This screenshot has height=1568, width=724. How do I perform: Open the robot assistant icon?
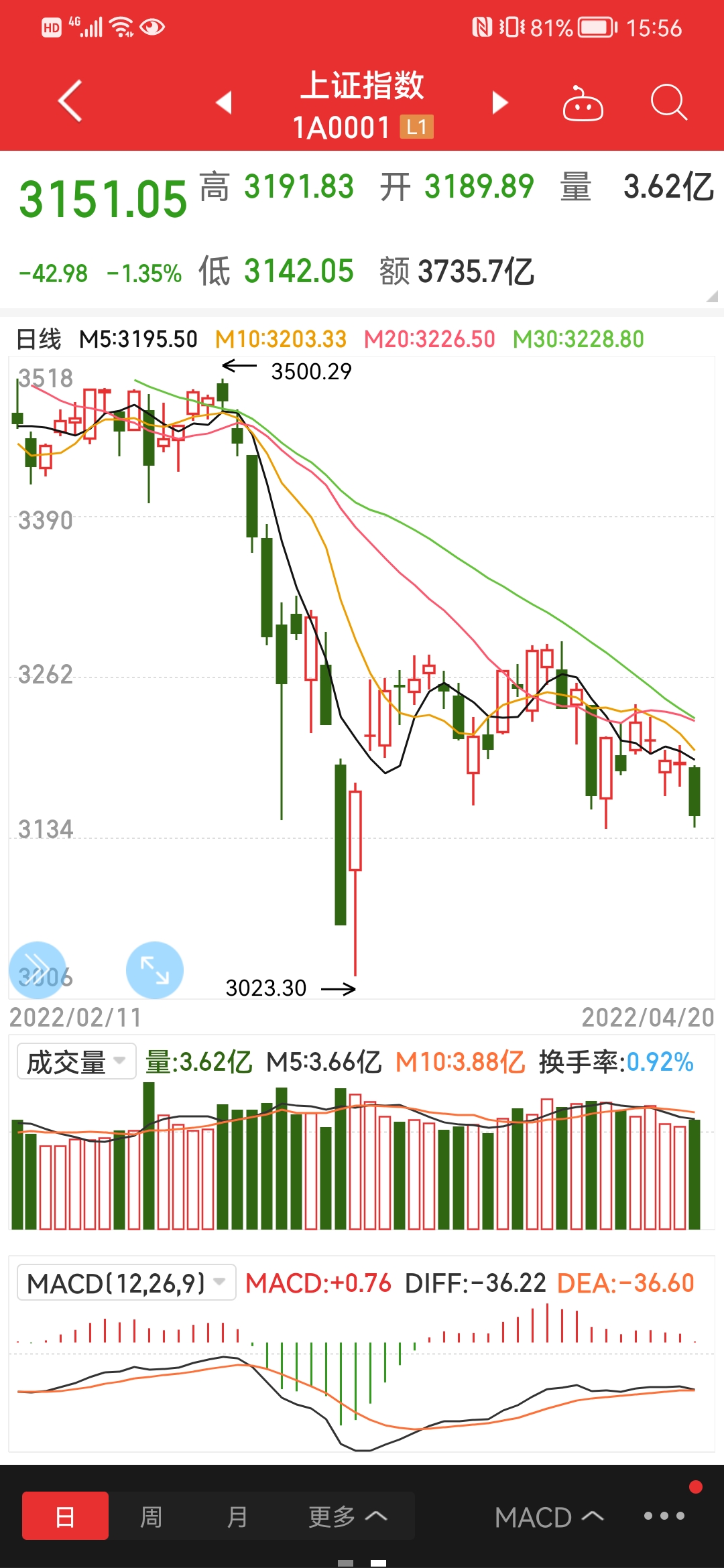tap(583, 103)
